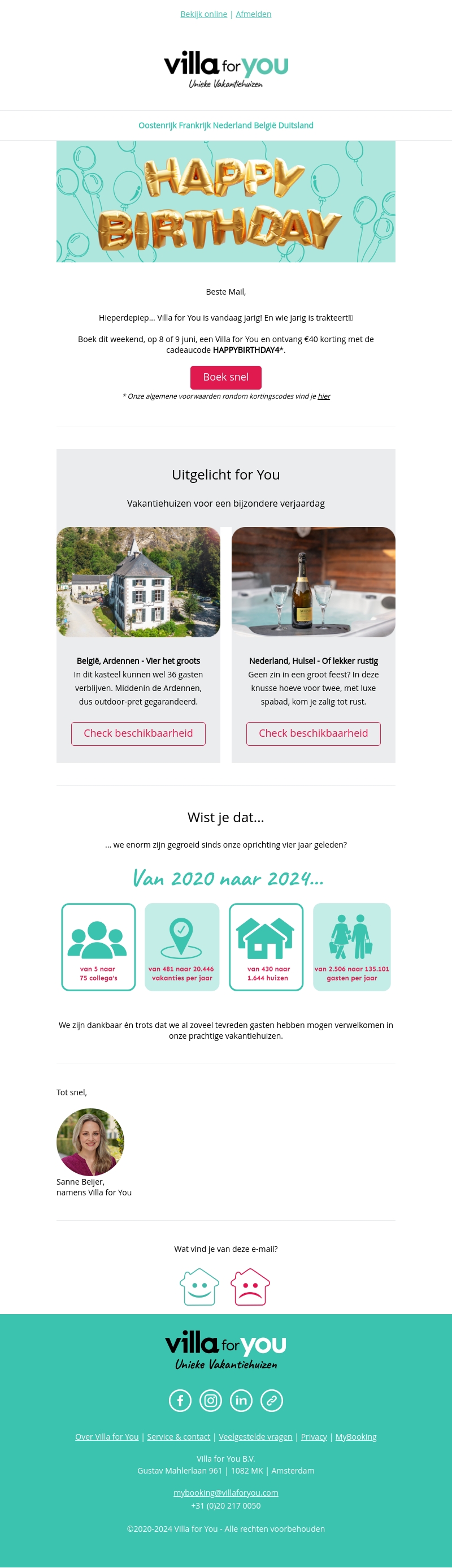
Task: Open Veelgestelde vragen
Action: tap(255, 1436)
